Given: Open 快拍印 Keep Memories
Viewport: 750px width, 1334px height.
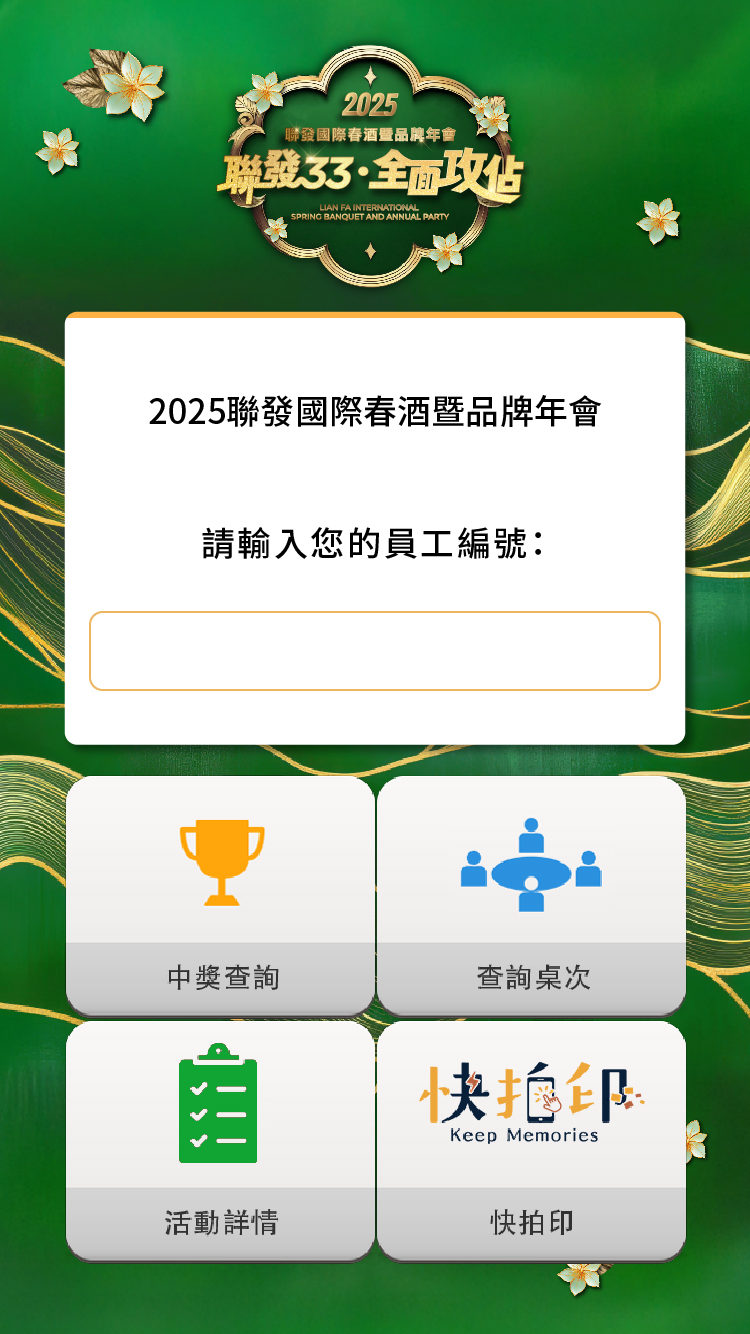Looking at the screenshot, I should pos(531,1140).
